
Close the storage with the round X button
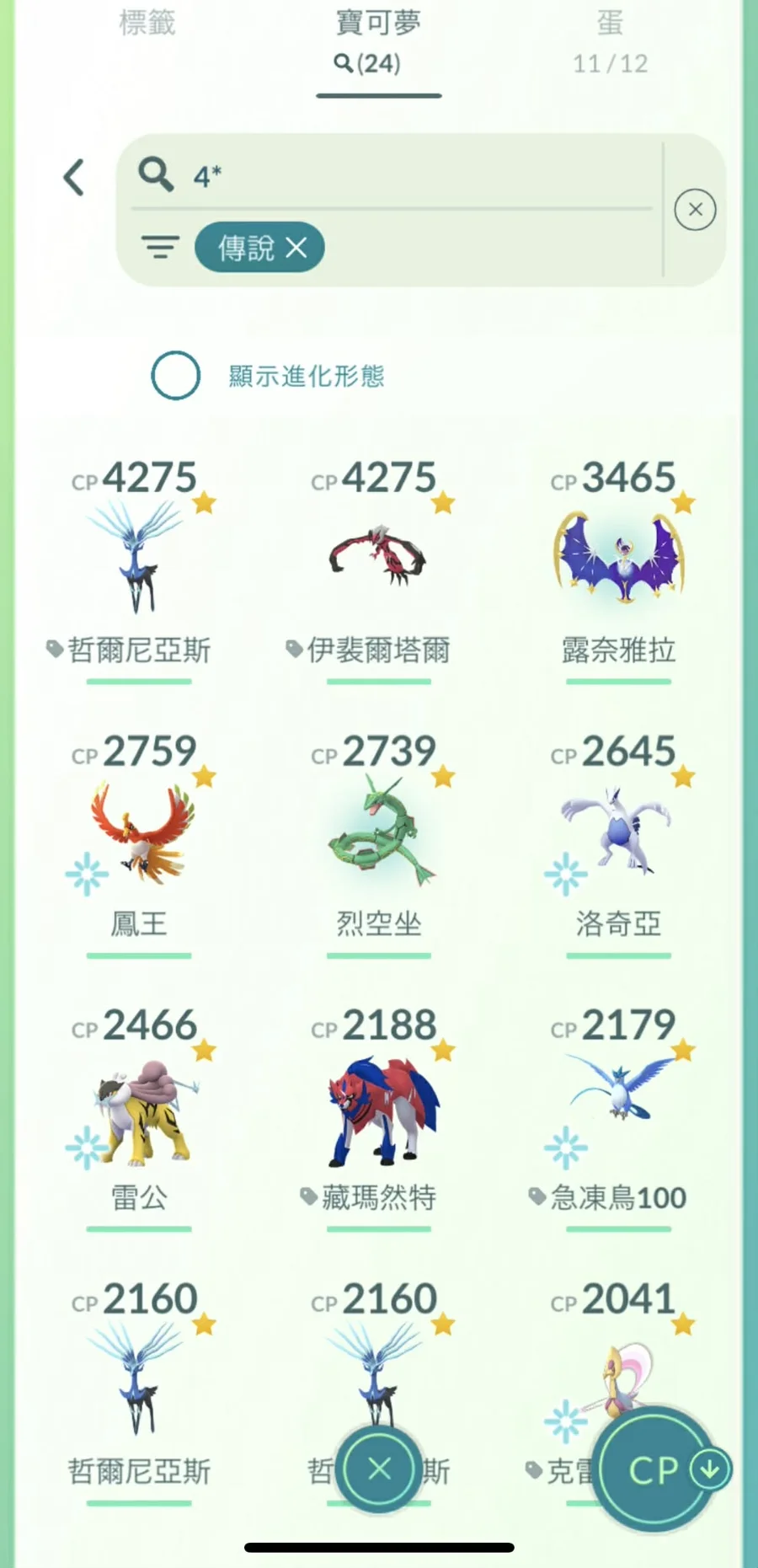(379, 1469)
